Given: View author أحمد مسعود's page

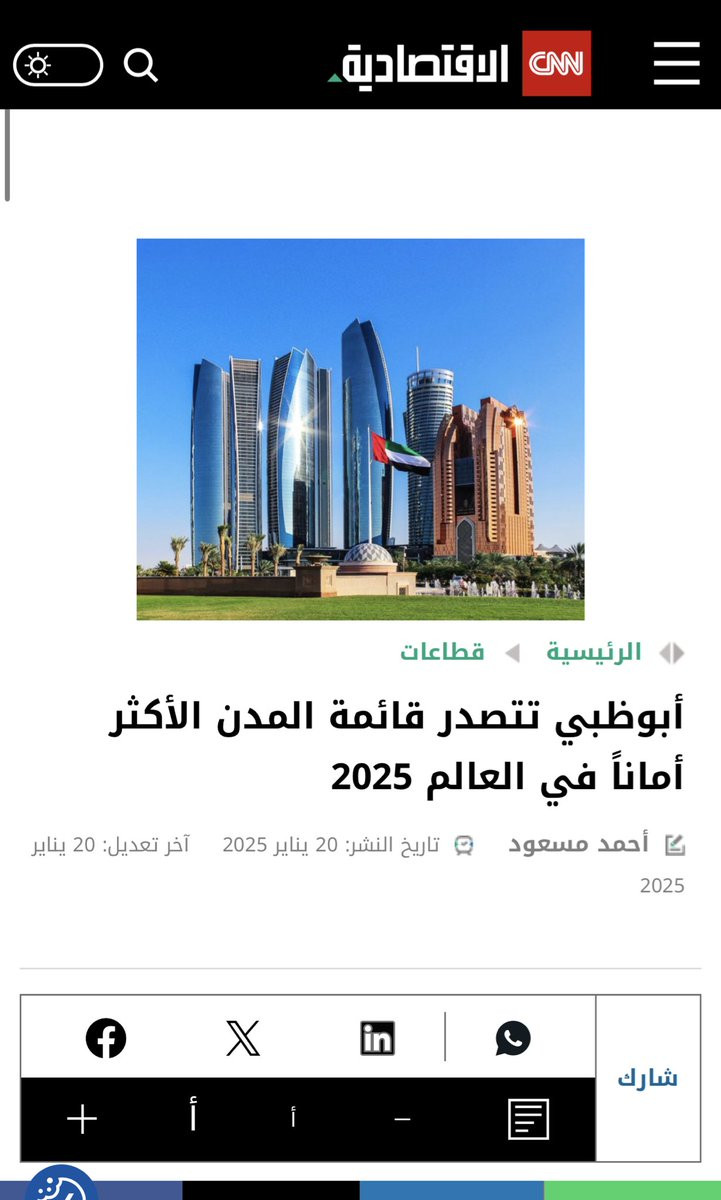Looking at the screenshot, I should 579,844.
